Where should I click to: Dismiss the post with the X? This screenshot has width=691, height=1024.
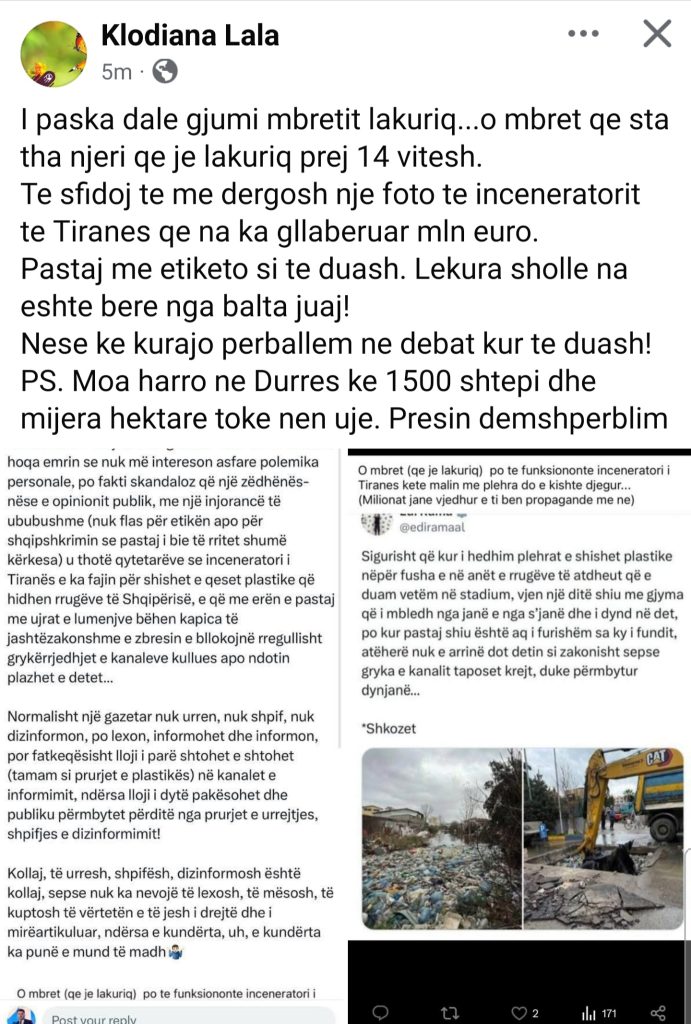click(x=657, y=35)
